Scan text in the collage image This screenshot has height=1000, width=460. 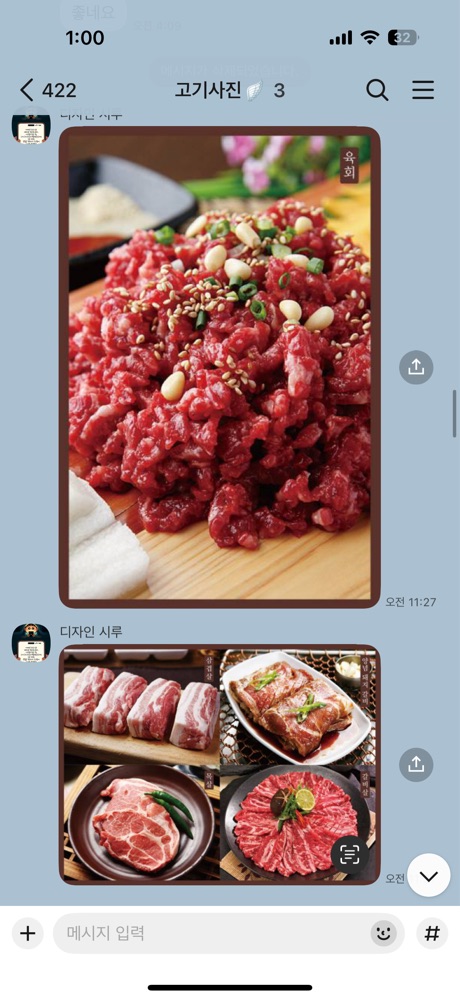(350, 855)
